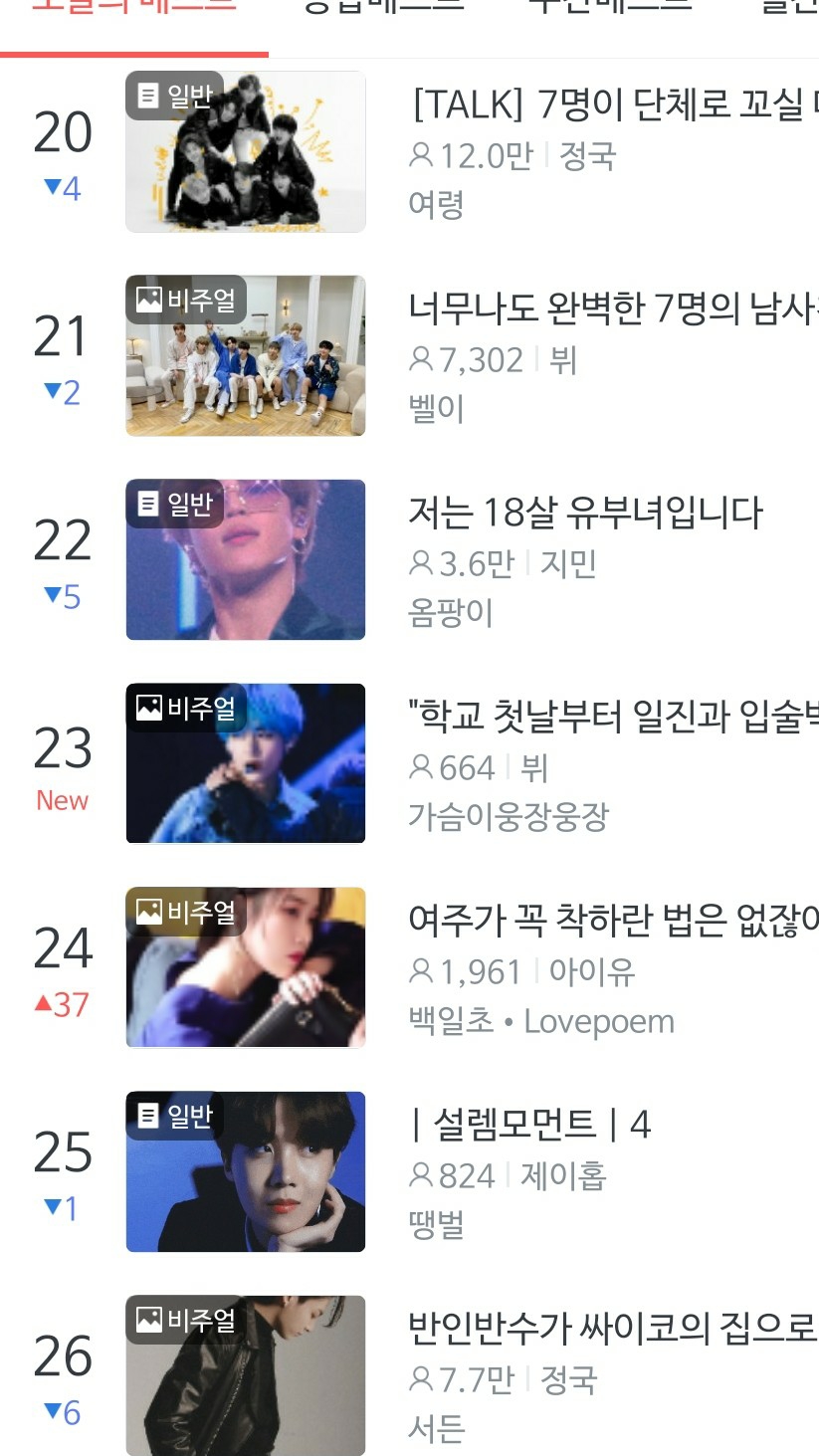Open the post '저는 18살 유부녀입니다'

585,513
